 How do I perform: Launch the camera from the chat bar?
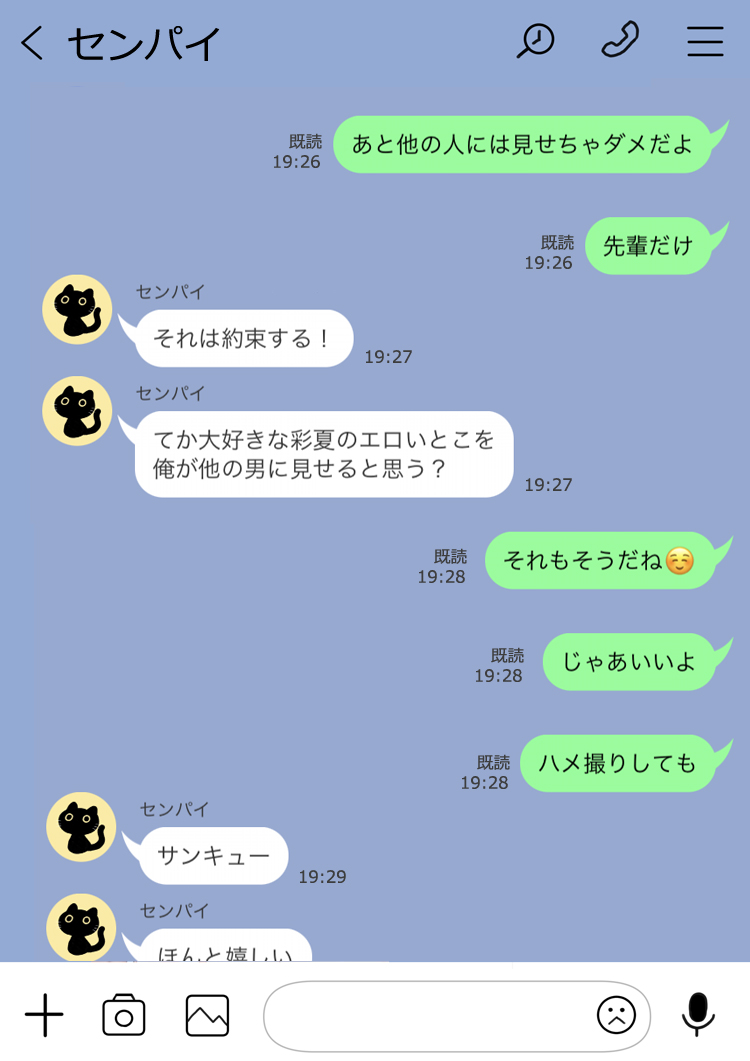[124, 1016]
